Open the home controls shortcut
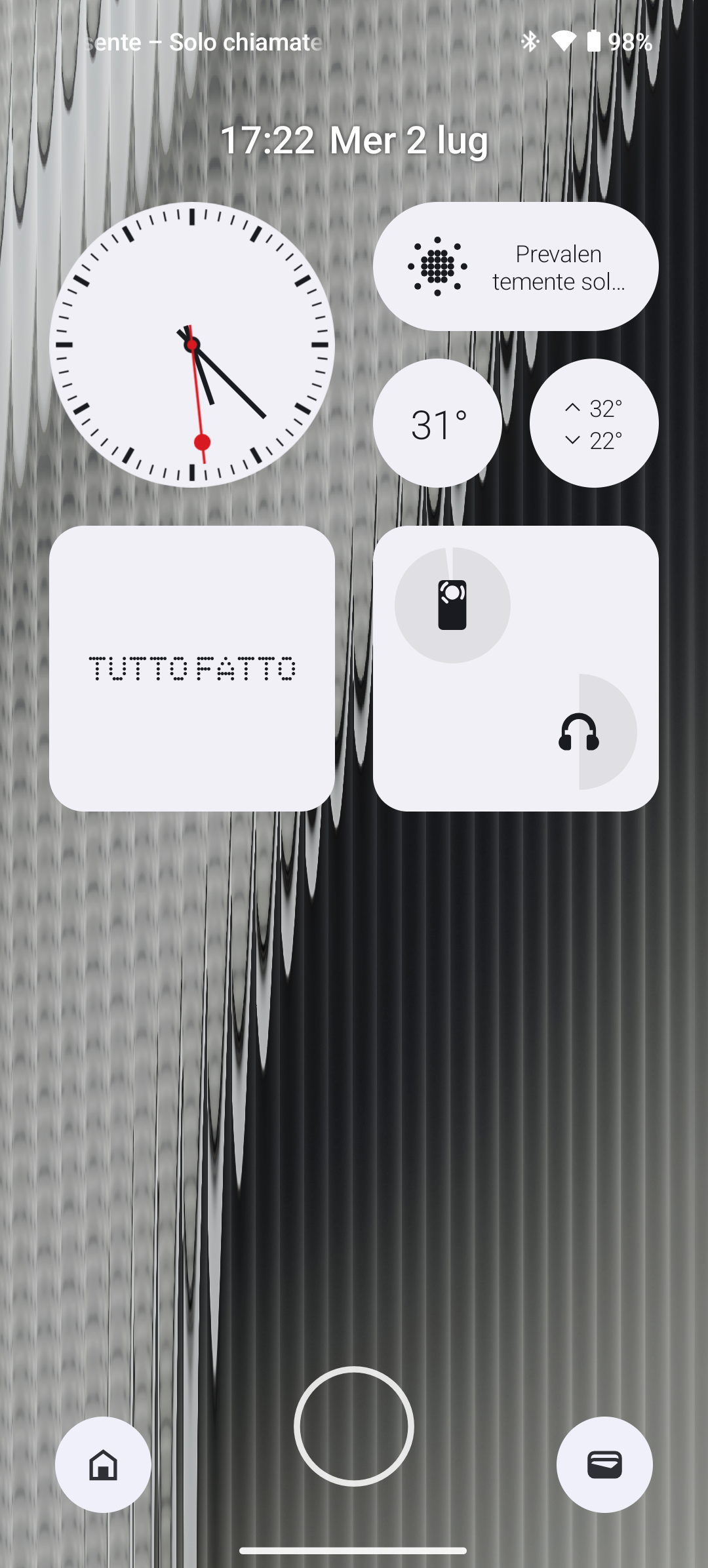Image resolution: width=708 pixels, height=1568 pixels. tap(103, 1464)
